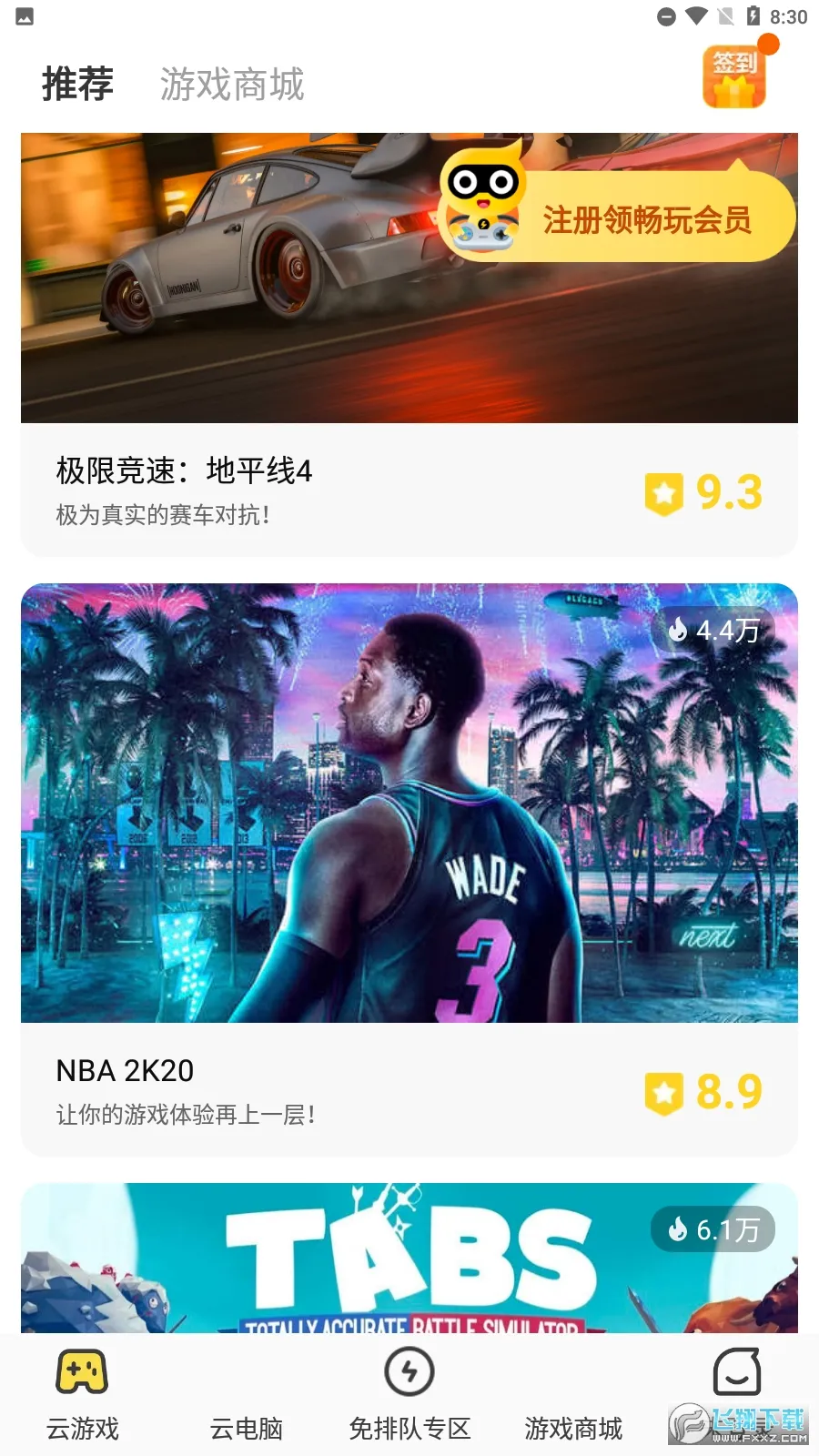Click the star rating badge next to 8.9
Screen dimensions: 819x1456
[667, 1093]
